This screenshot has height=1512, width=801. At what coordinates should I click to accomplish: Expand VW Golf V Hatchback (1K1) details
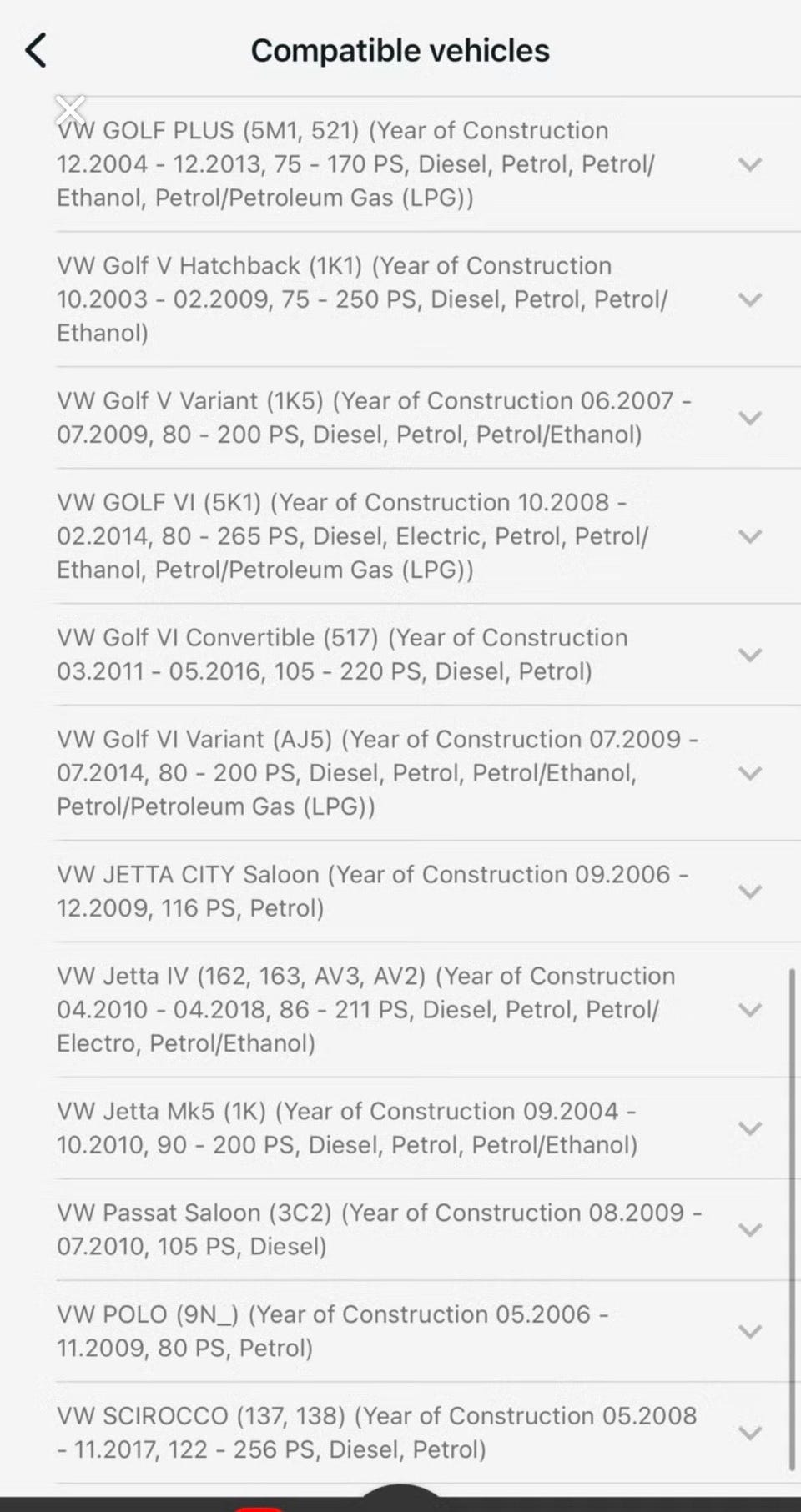coord(750,299)
